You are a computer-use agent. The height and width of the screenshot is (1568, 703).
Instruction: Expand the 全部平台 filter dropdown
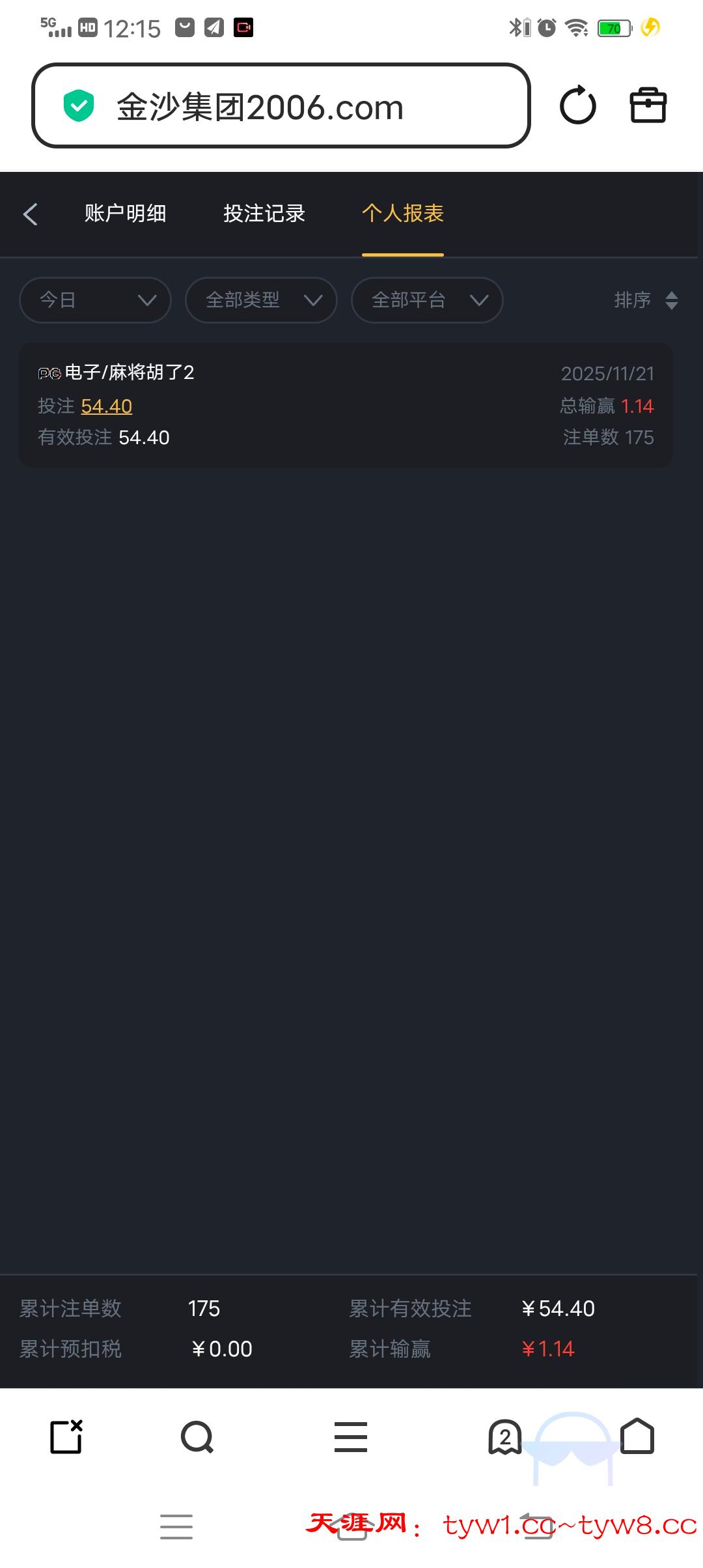[x=427, y=300]
